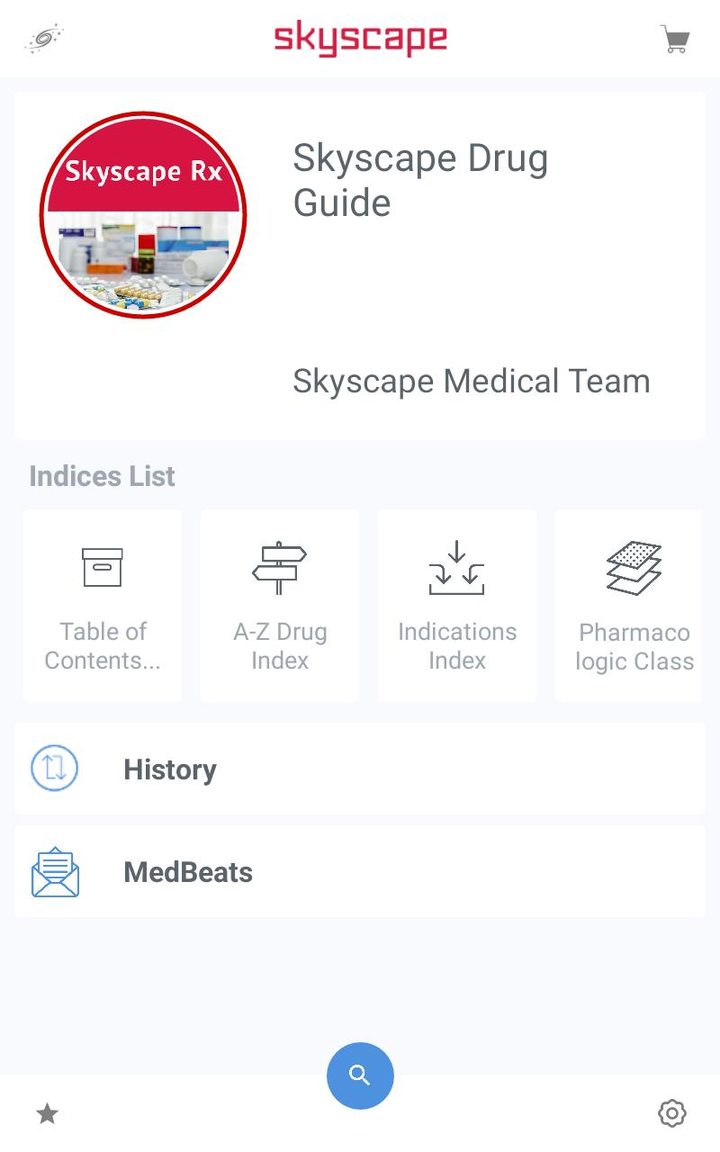Click the skyscape logo
Image resolution: width=720 pixels, height=1152 pixels.
click(x=362, y=38)
